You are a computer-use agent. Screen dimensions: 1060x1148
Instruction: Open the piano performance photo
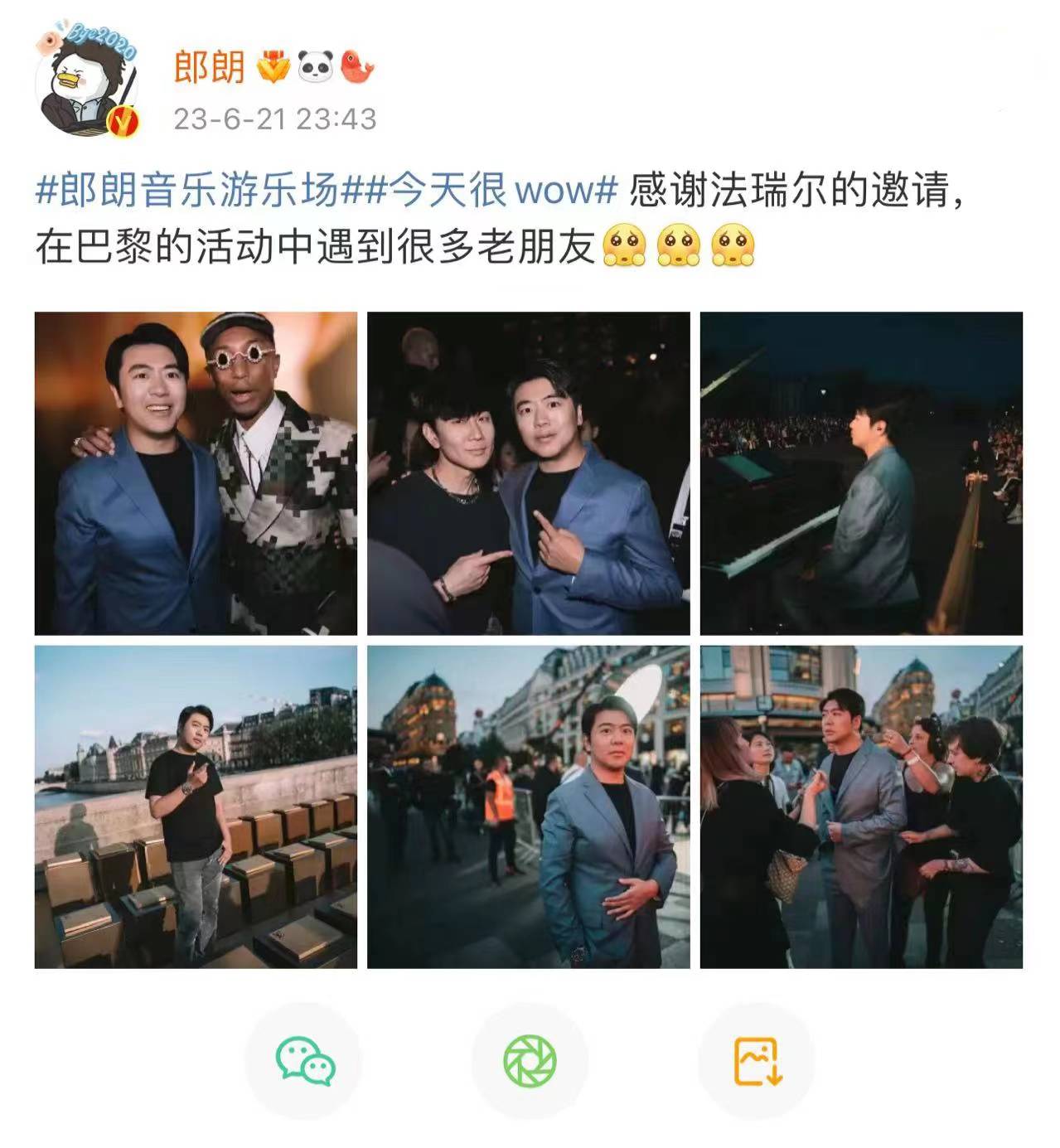(x=861, y=473)
